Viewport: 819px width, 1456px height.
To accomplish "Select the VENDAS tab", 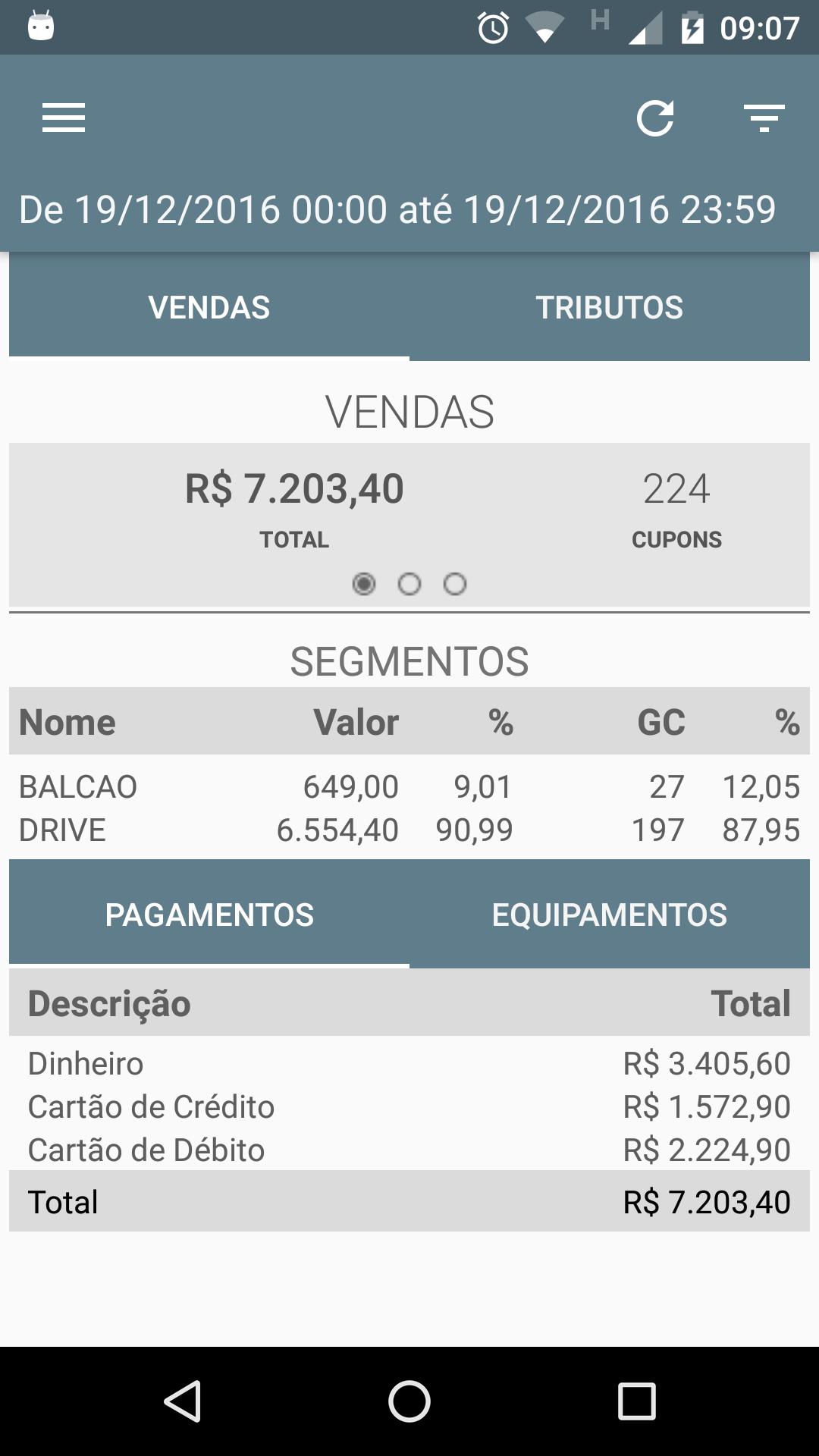I will [x=209, y=307].
